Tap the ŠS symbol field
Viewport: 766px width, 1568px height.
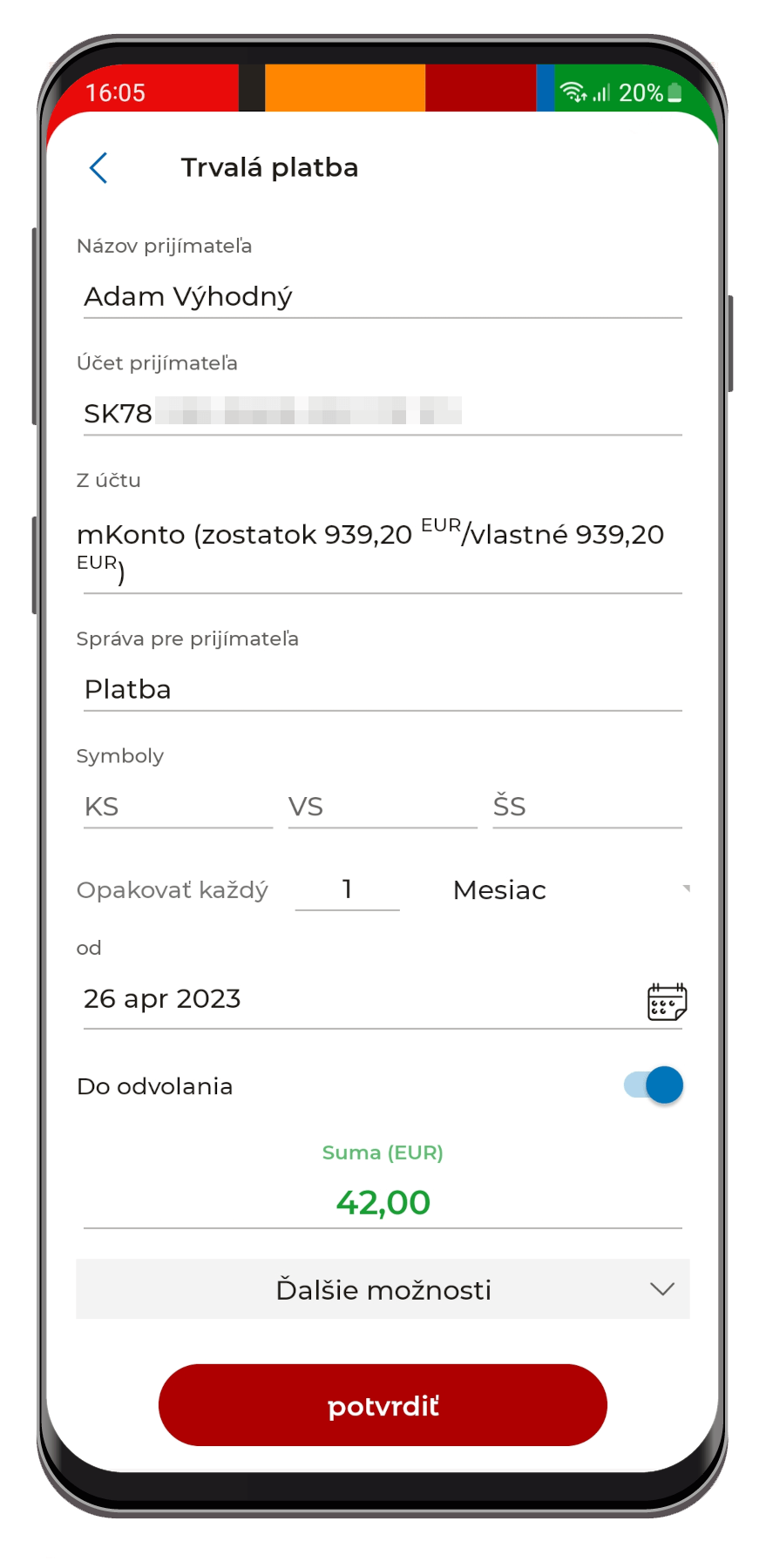587,807
